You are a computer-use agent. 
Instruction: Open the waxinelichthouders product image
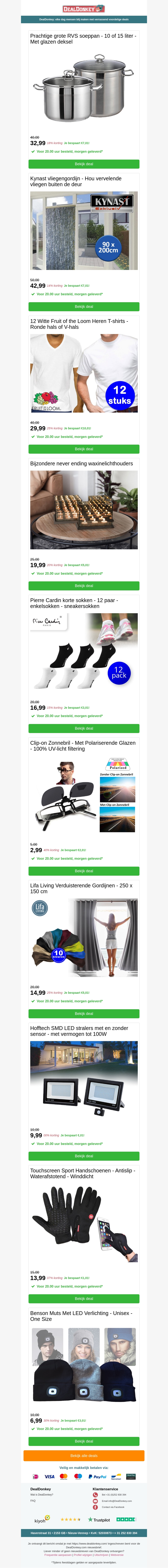[x=84, y=510]
